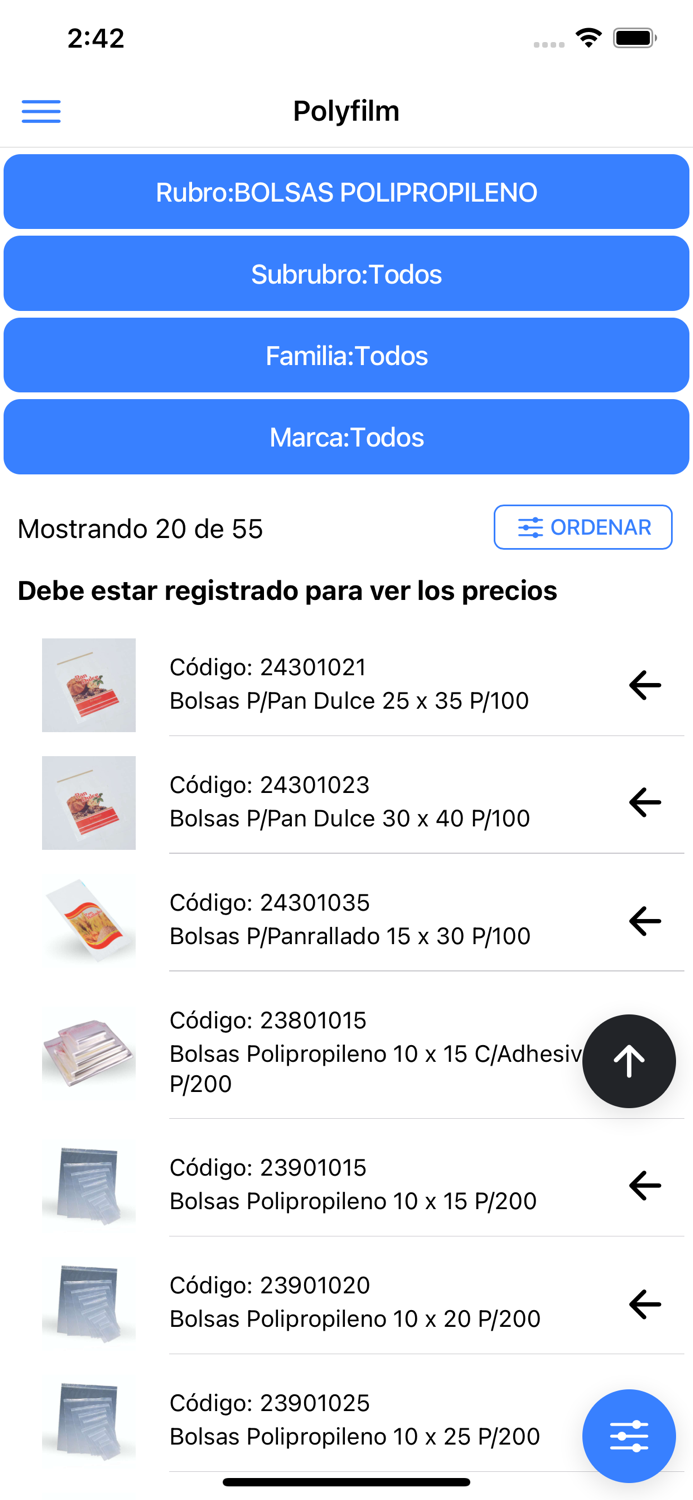
Task: Open the hamburger drawer menu
Action: [x=41, y=111]
